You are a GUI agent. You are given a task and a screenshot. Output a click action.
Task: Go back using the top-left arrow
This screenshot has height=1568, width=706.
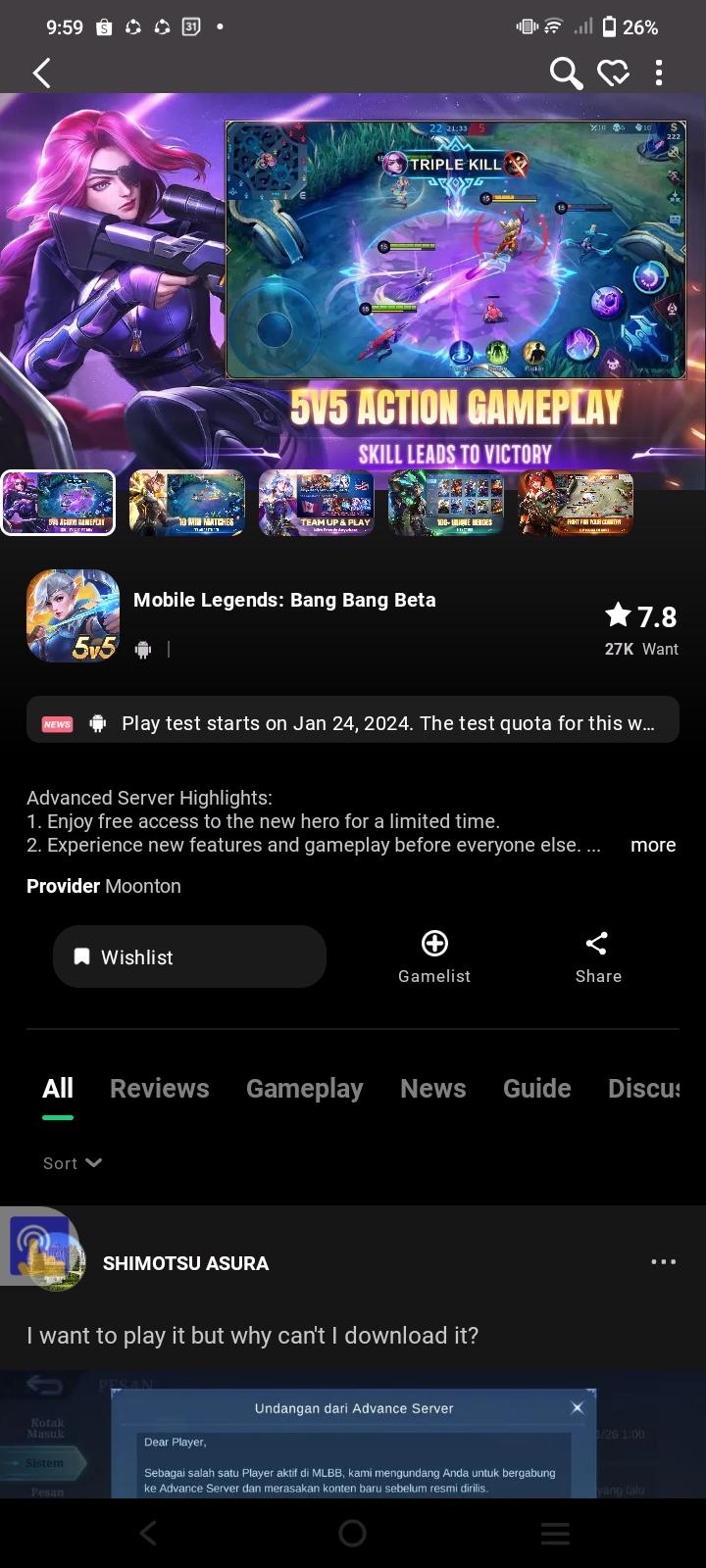41,73
